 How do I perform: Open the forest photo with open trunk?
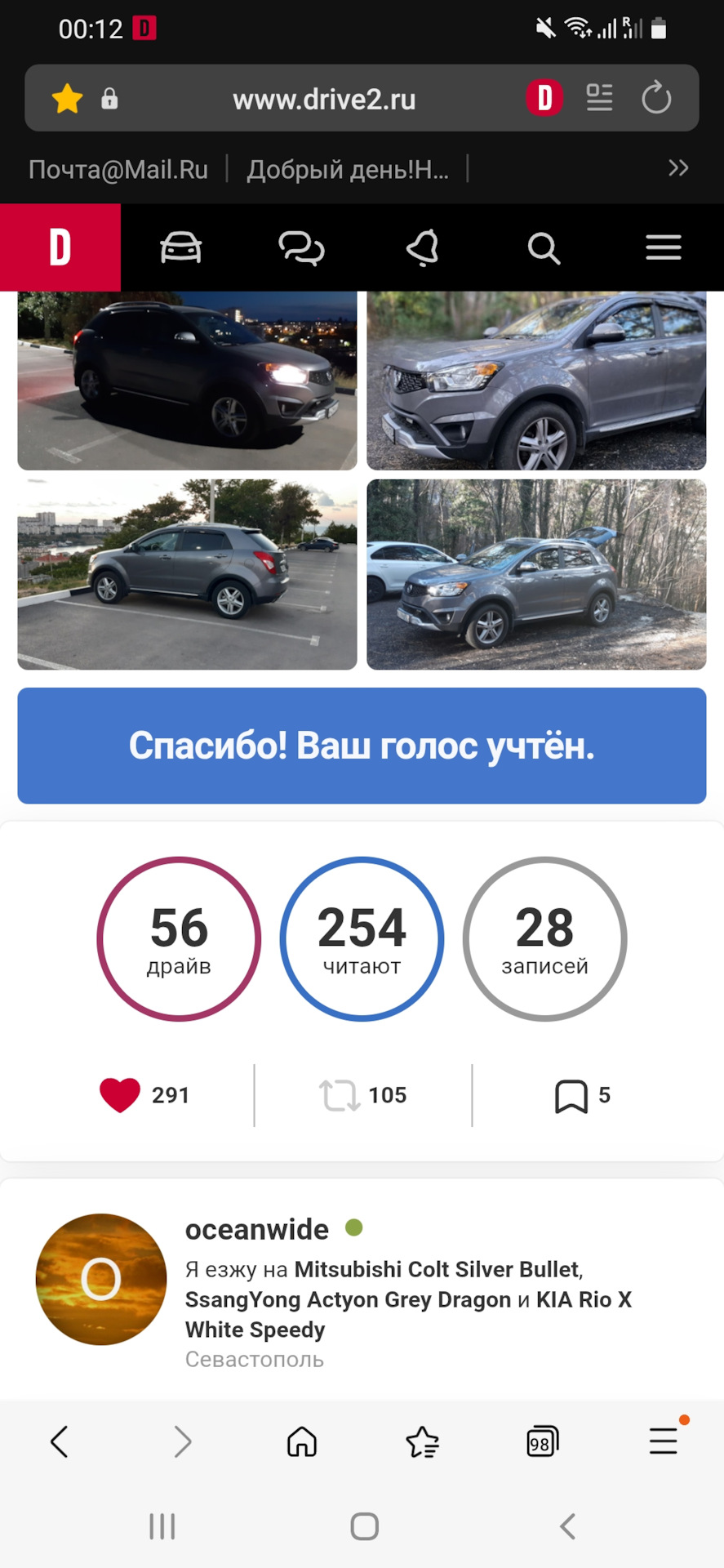[536, 574]
